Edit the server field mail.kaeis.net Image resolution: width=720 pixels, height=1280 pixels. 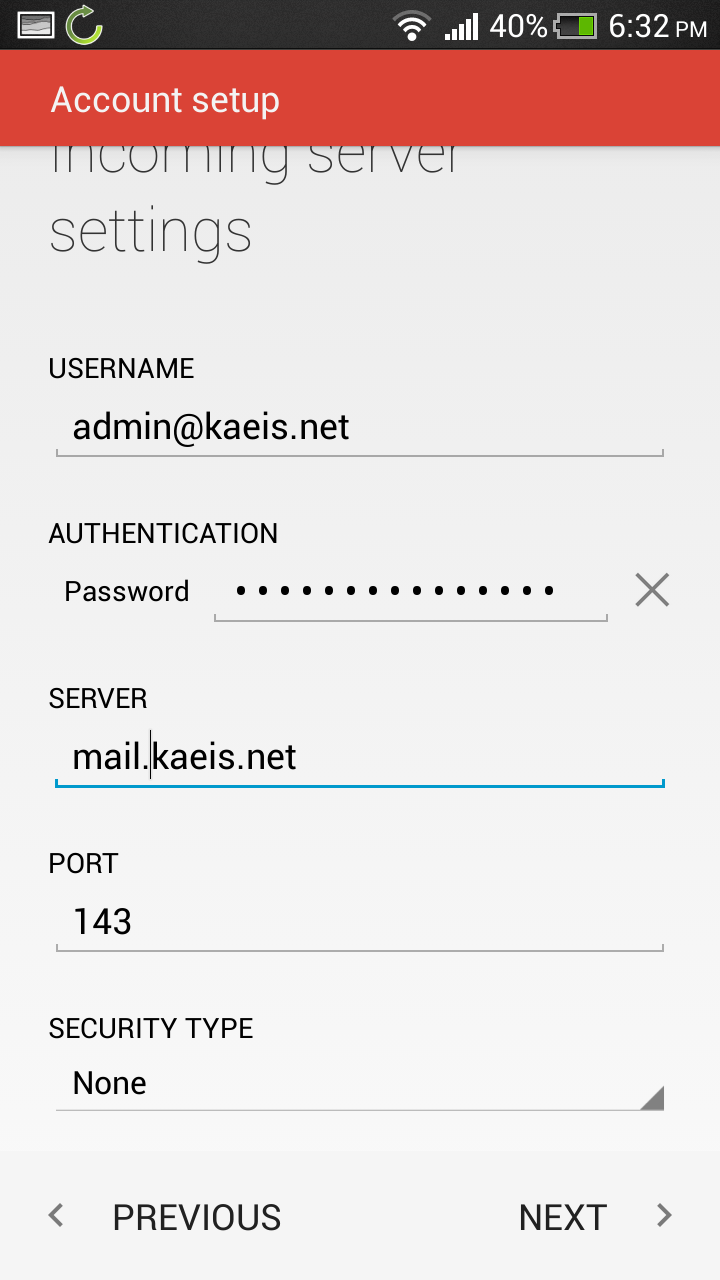(x=360, y=757)
